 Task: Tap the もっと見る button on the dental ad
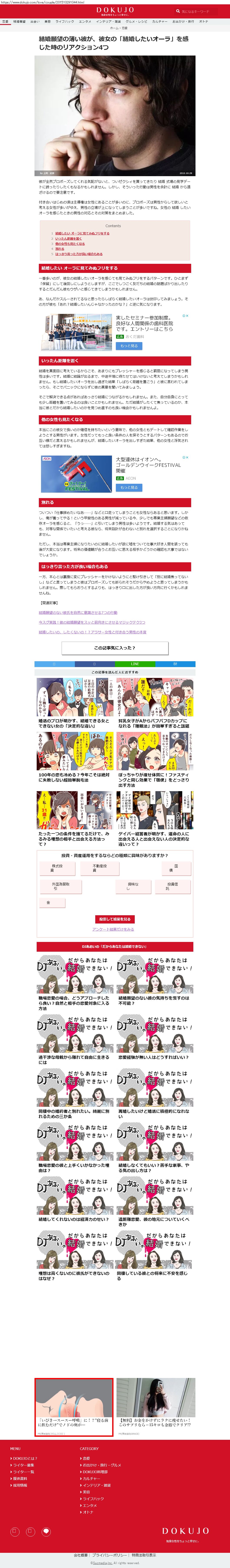[129, 346]
